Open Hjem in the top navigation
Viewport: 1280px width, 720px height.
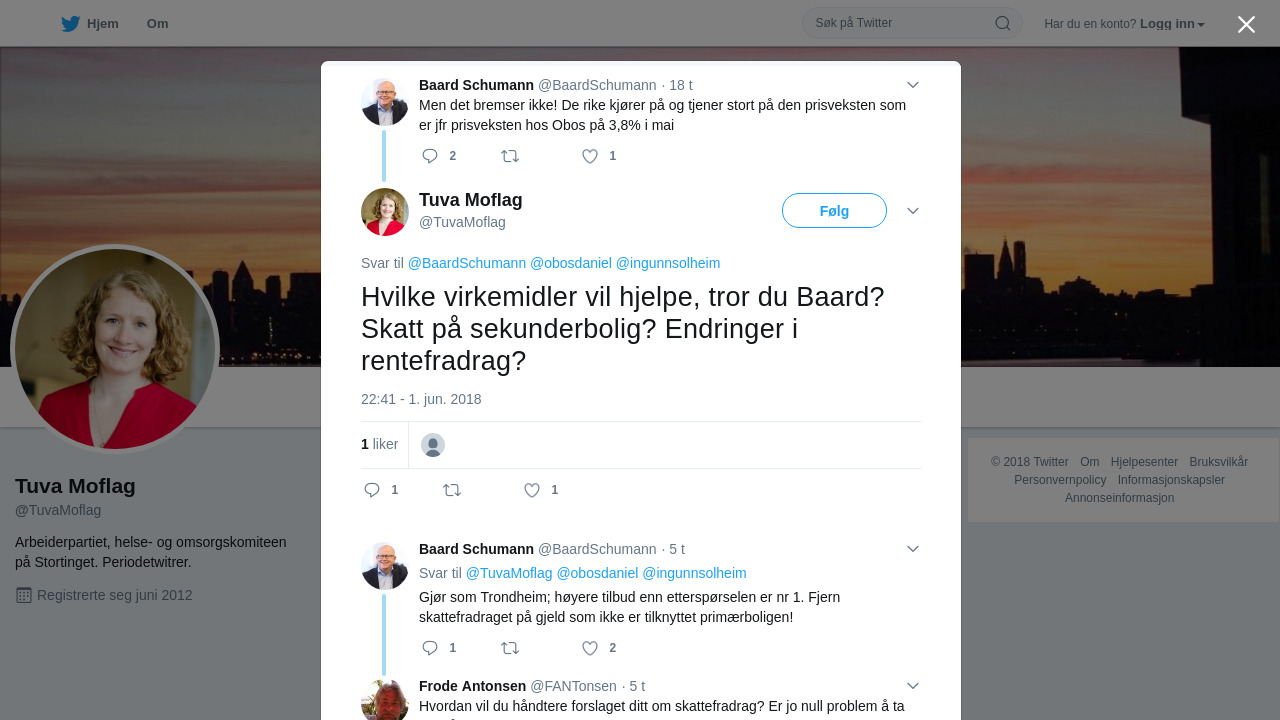90,24
